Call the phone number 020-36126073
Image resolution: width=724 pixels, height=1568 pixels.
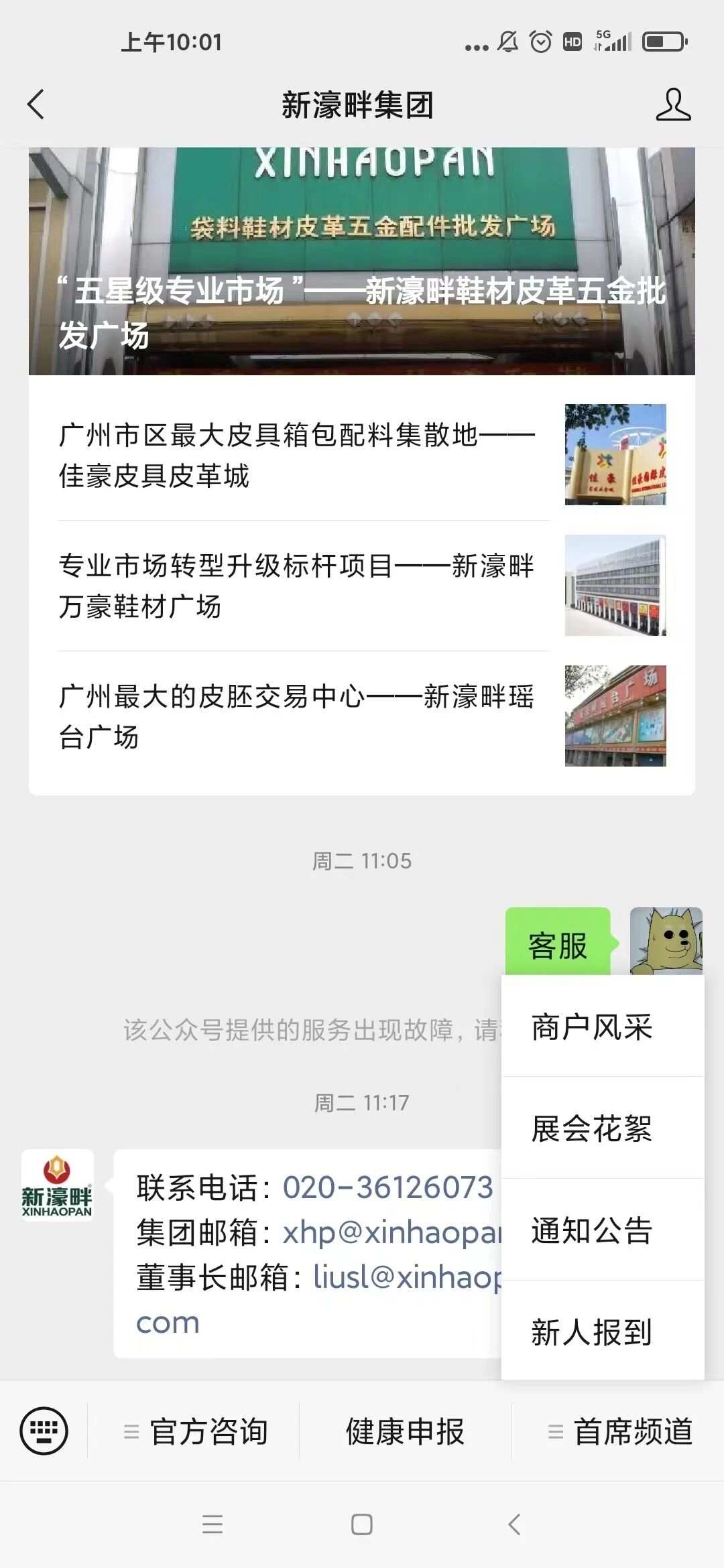(x=387, y=1188)
